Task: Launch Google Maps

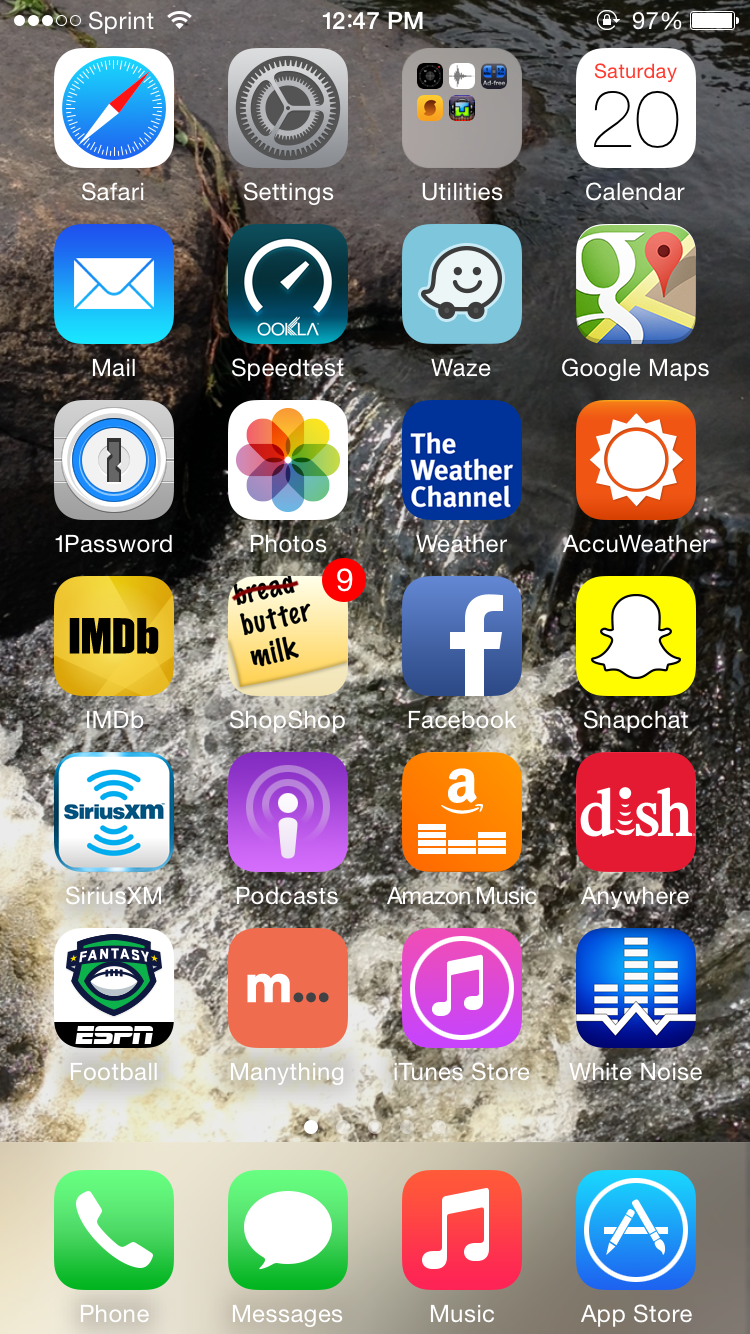Action: pyautogui.click(x=636, y=284)
